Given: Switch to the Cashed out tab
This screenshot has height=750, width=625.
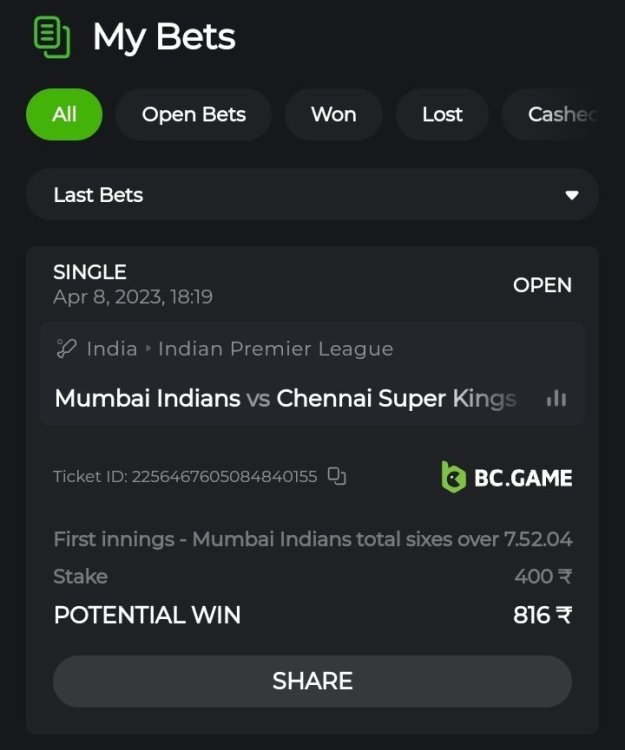Looking at the screenshot, I should [x=560, y=114].
